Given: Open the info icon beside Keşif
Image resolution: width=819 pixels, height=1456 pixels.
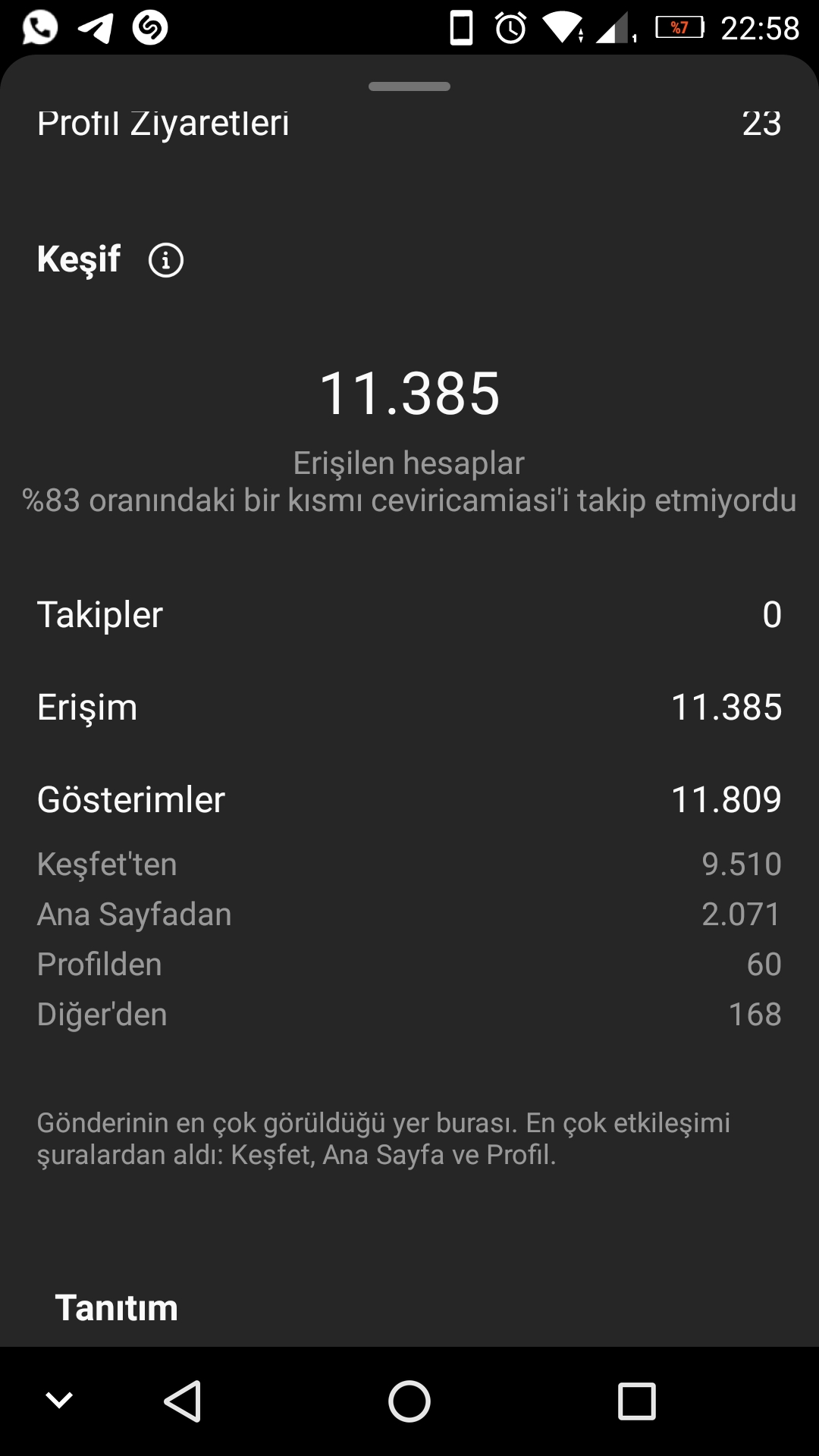Looking at the screenshot, I should [x=166, y=260].
